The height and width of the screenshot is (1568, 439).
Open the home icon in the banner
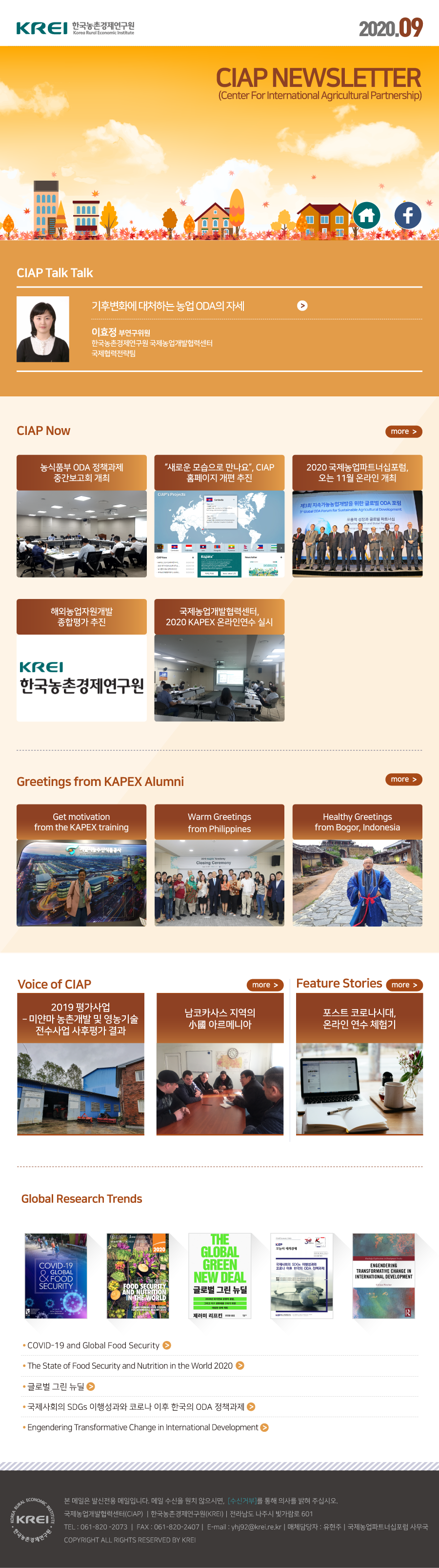point(366,215)
